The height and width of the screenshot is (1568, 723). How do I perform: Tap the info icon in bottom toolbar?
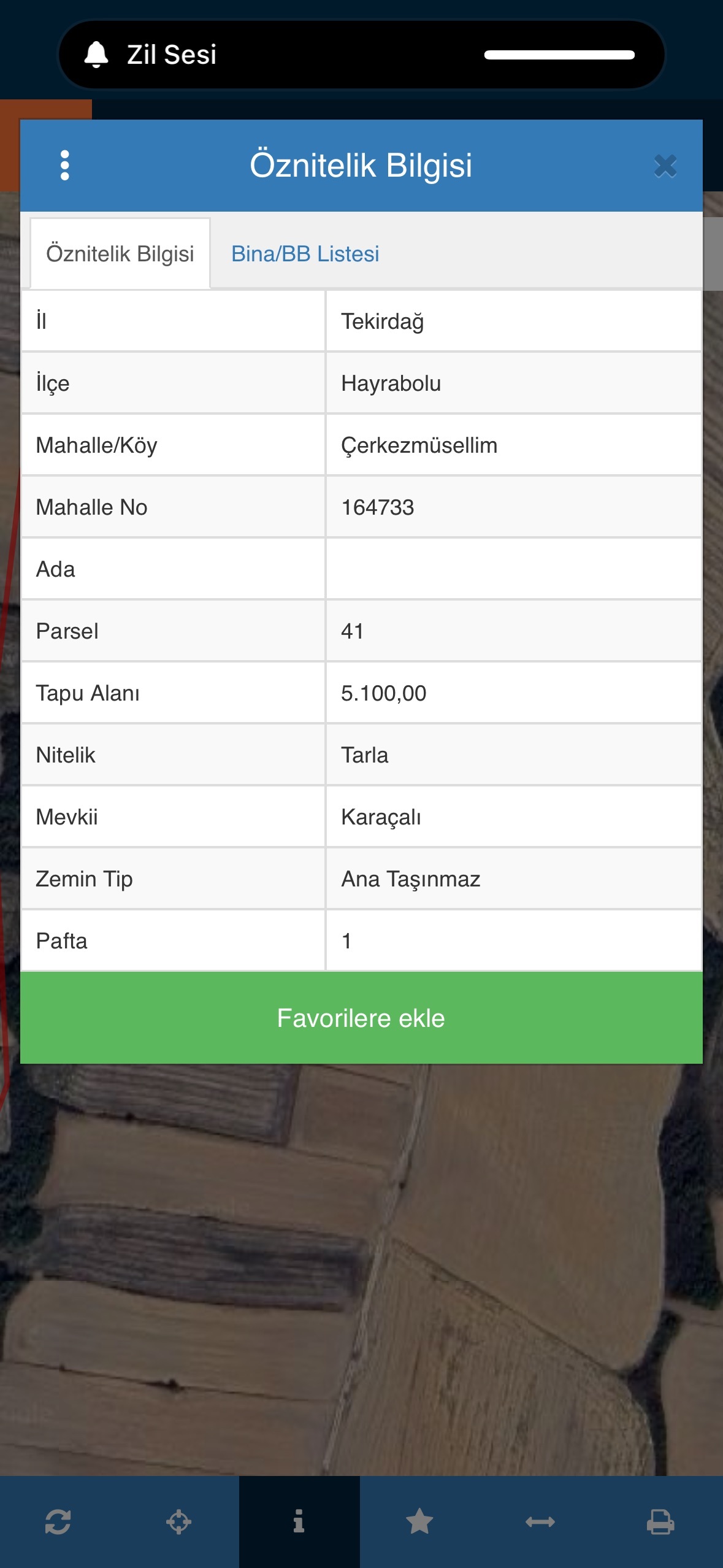click(299, 1521)
